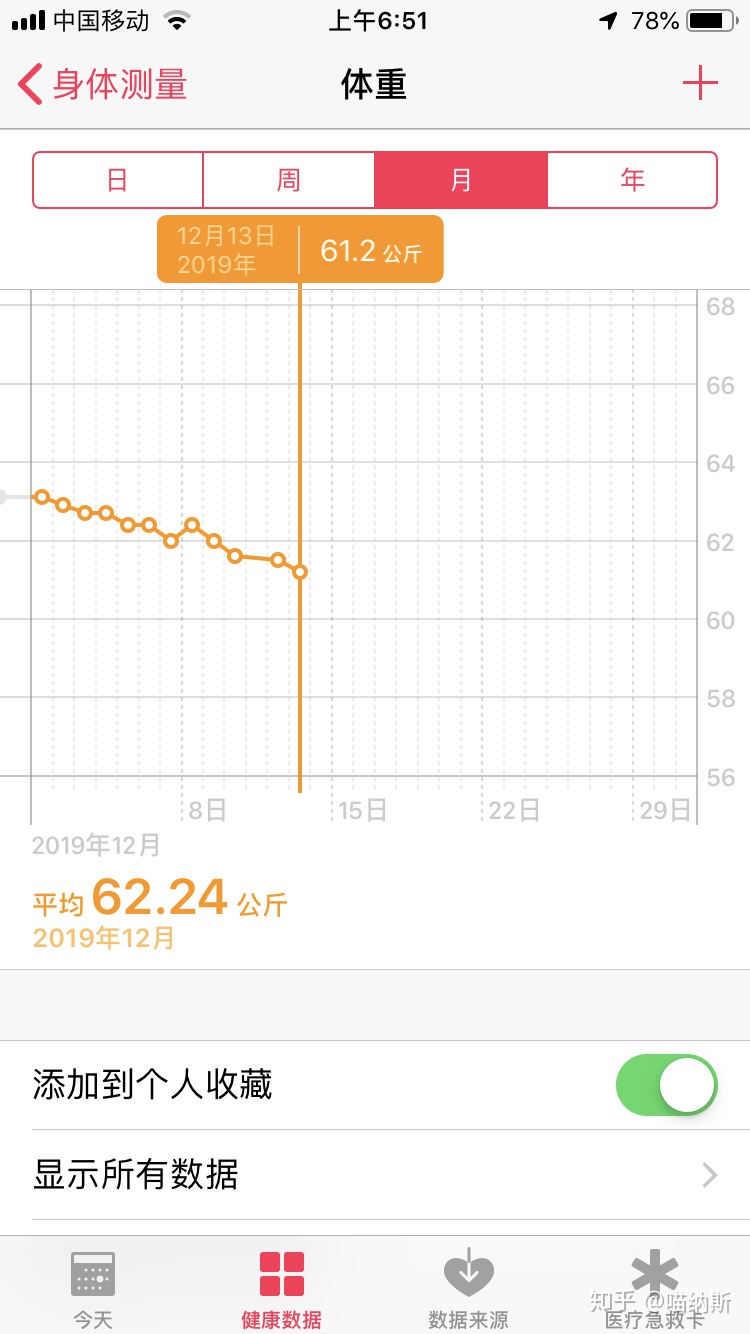Switch to the 周 view
Screen dimensions: 750x1334
pos(289,180)
